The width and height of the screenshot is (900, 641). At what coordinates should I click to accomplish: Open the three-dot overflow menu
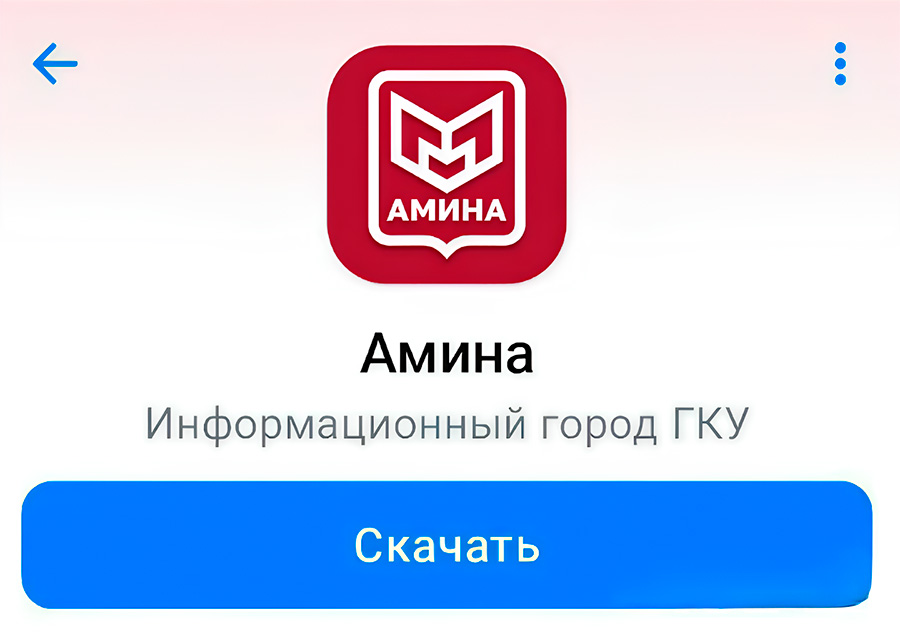[x=840, y=64]
